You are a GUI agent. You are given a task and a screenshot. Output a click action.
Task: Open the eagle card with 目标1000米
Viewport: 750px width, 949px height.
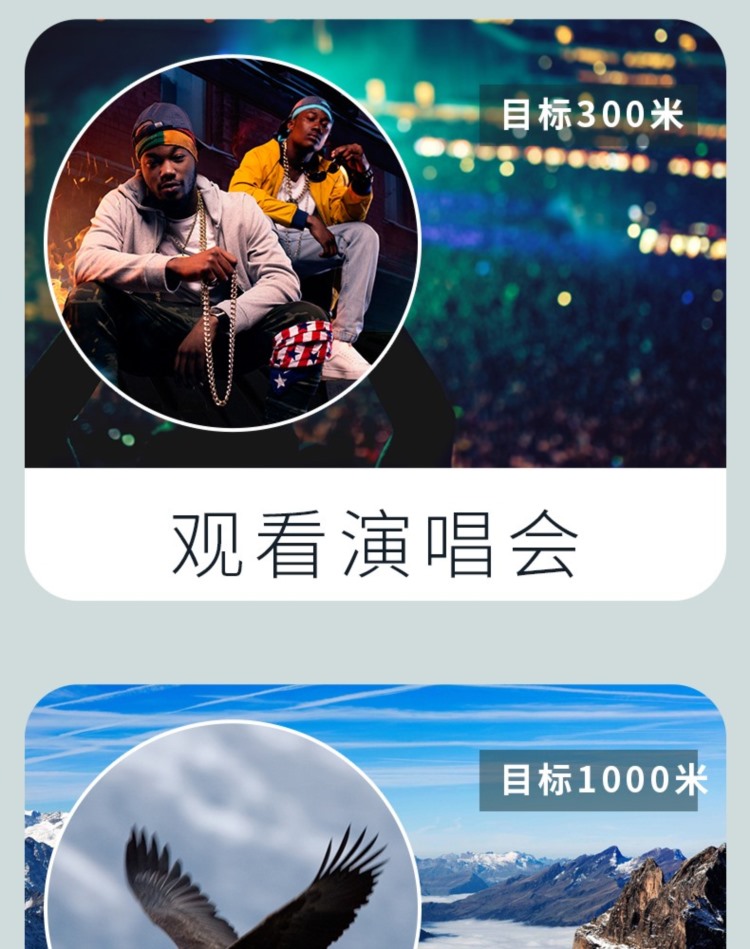coord(375,830)
